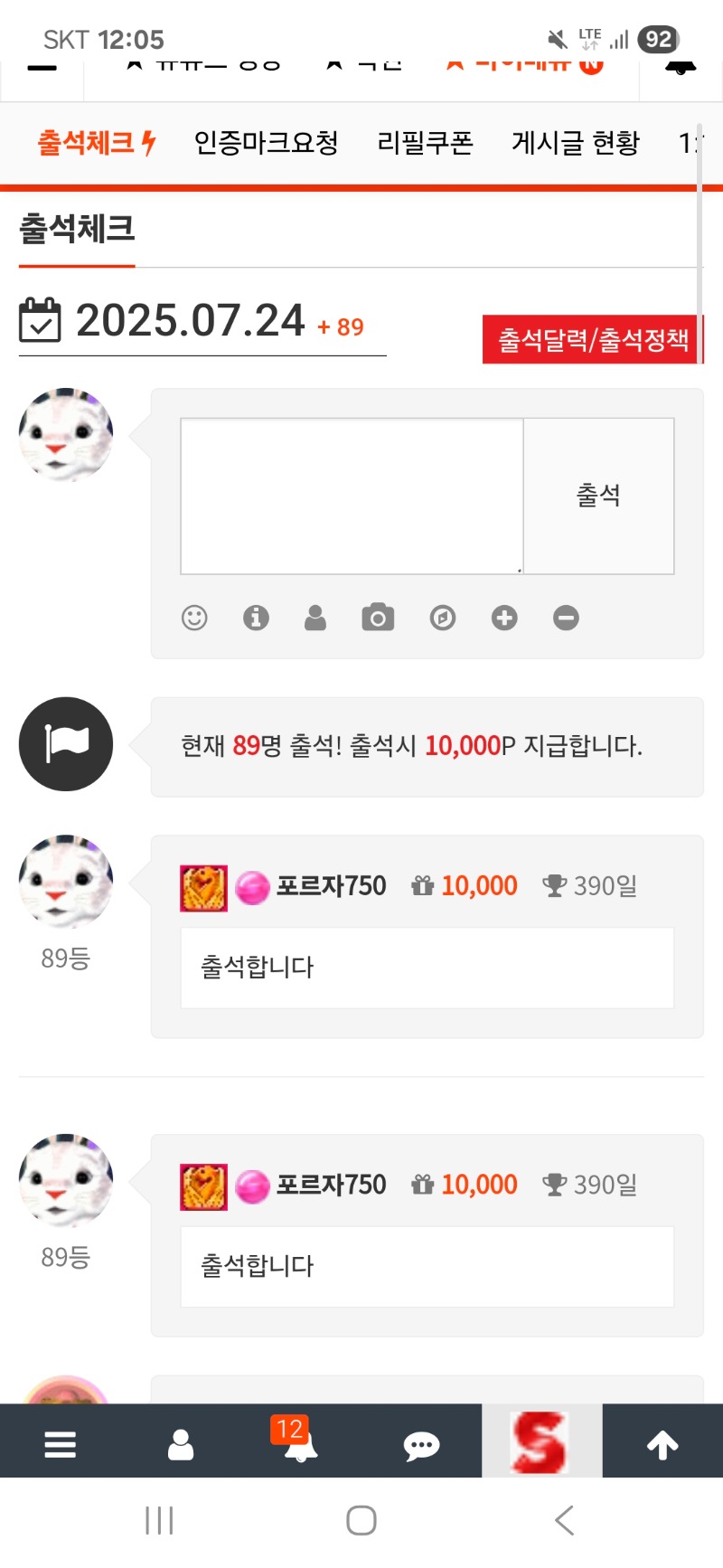Go back using the system back button
This screenshot has width=723, height=1568.
[564, 1520]
